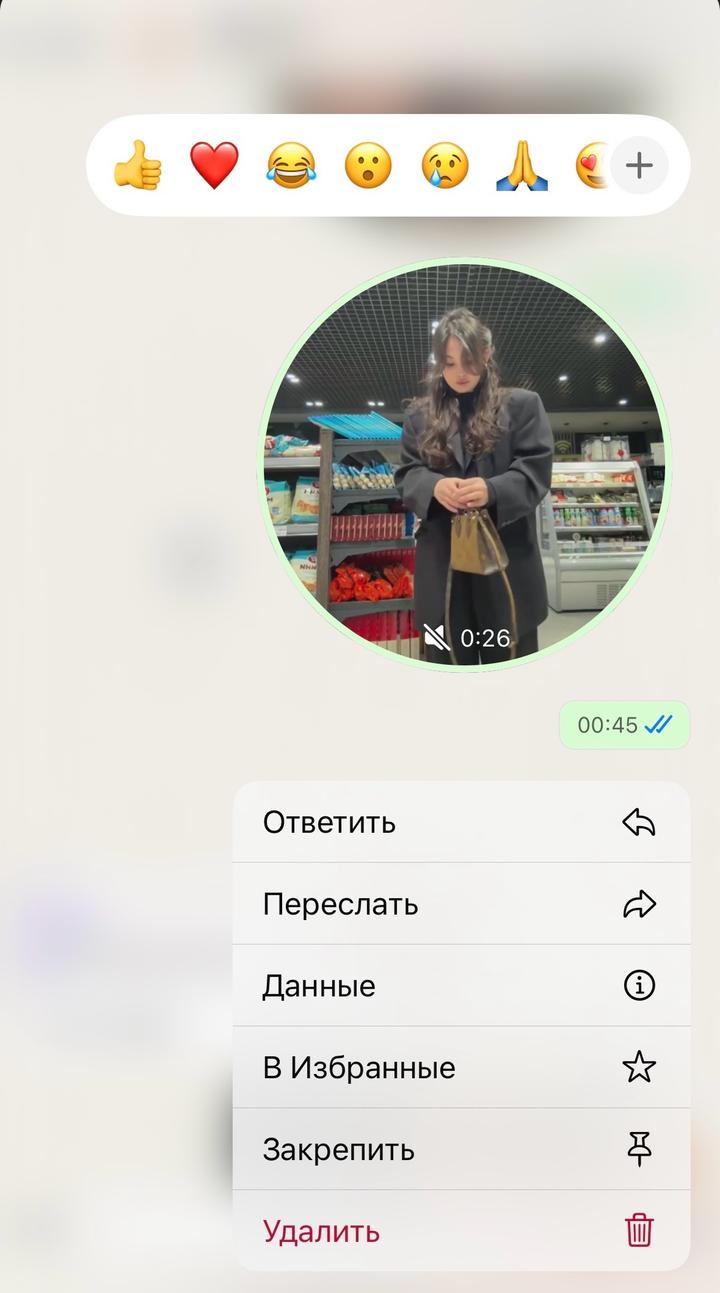The height and width of the screenshot is (1293, 720).
Task: Open Данные message info
Action: [461, 986]
